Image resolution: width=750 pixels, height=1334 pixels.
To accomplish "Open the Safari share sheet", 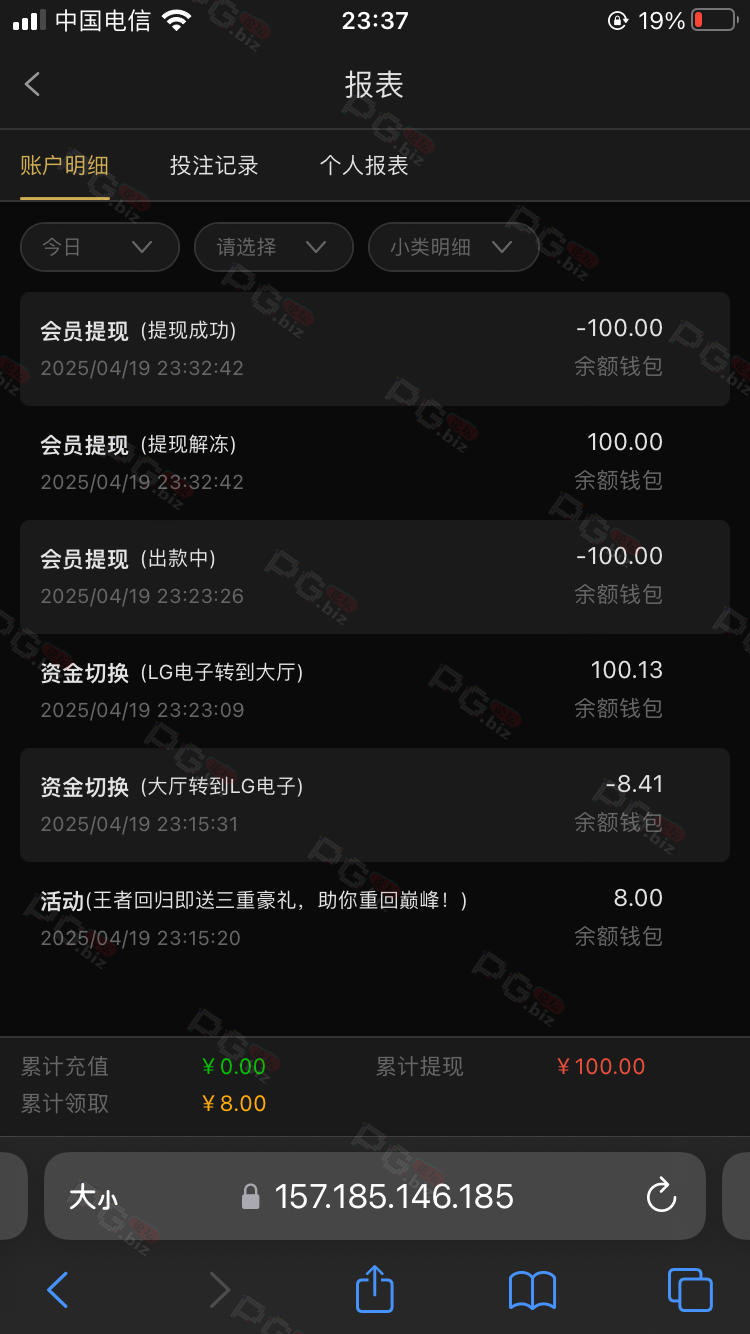I will [x=375, y=1288].
